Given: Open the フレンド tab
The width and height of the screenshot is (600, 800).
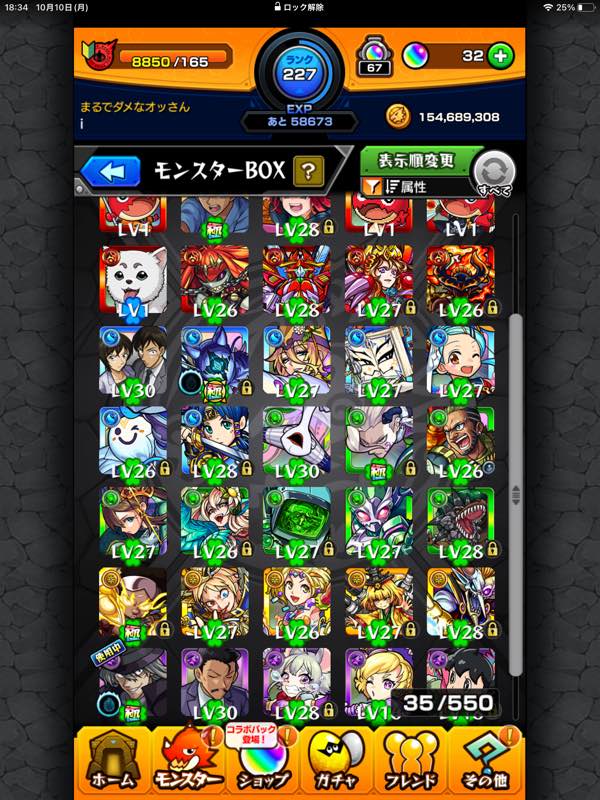Looking at the screenshot, I should pos(412,760).
